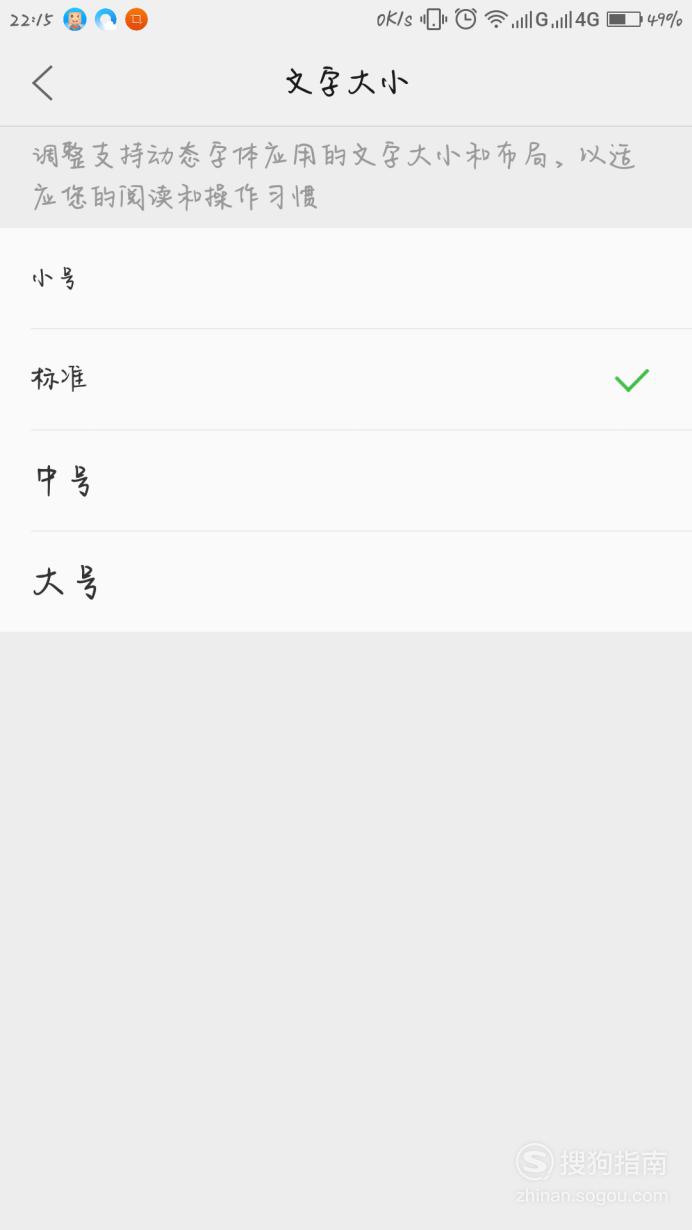692x1230 pixels.
Task: Select the 小号 font size option
Action: 346,278
